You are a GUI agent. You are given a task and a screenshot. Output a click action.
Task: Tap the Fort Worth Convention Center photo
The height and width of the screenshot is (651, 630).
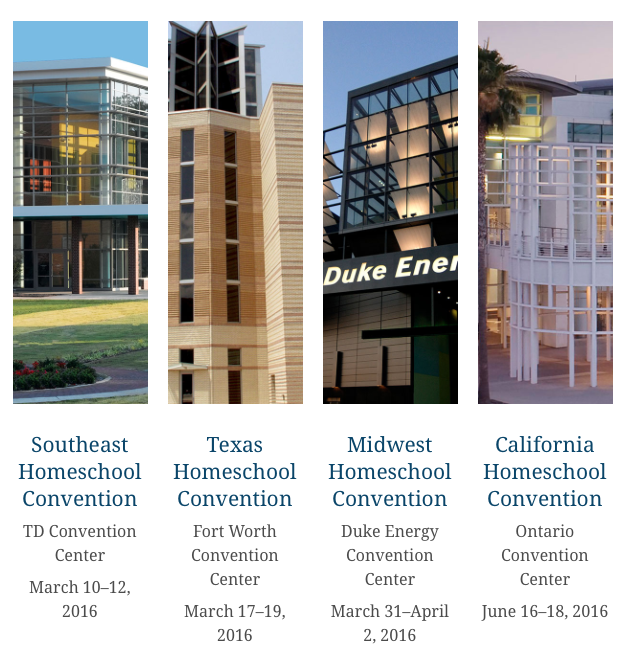(235, 212)
